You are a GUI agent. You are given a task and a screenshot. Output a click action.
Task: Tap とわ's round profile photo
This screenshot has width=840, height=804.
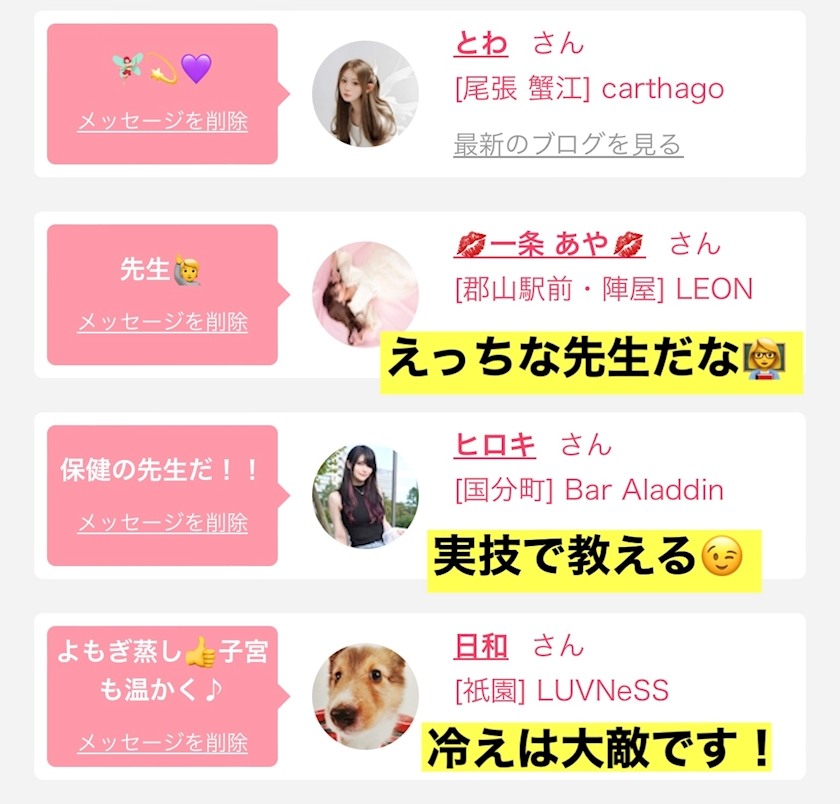pyautogui.click(x=365, y=94)
